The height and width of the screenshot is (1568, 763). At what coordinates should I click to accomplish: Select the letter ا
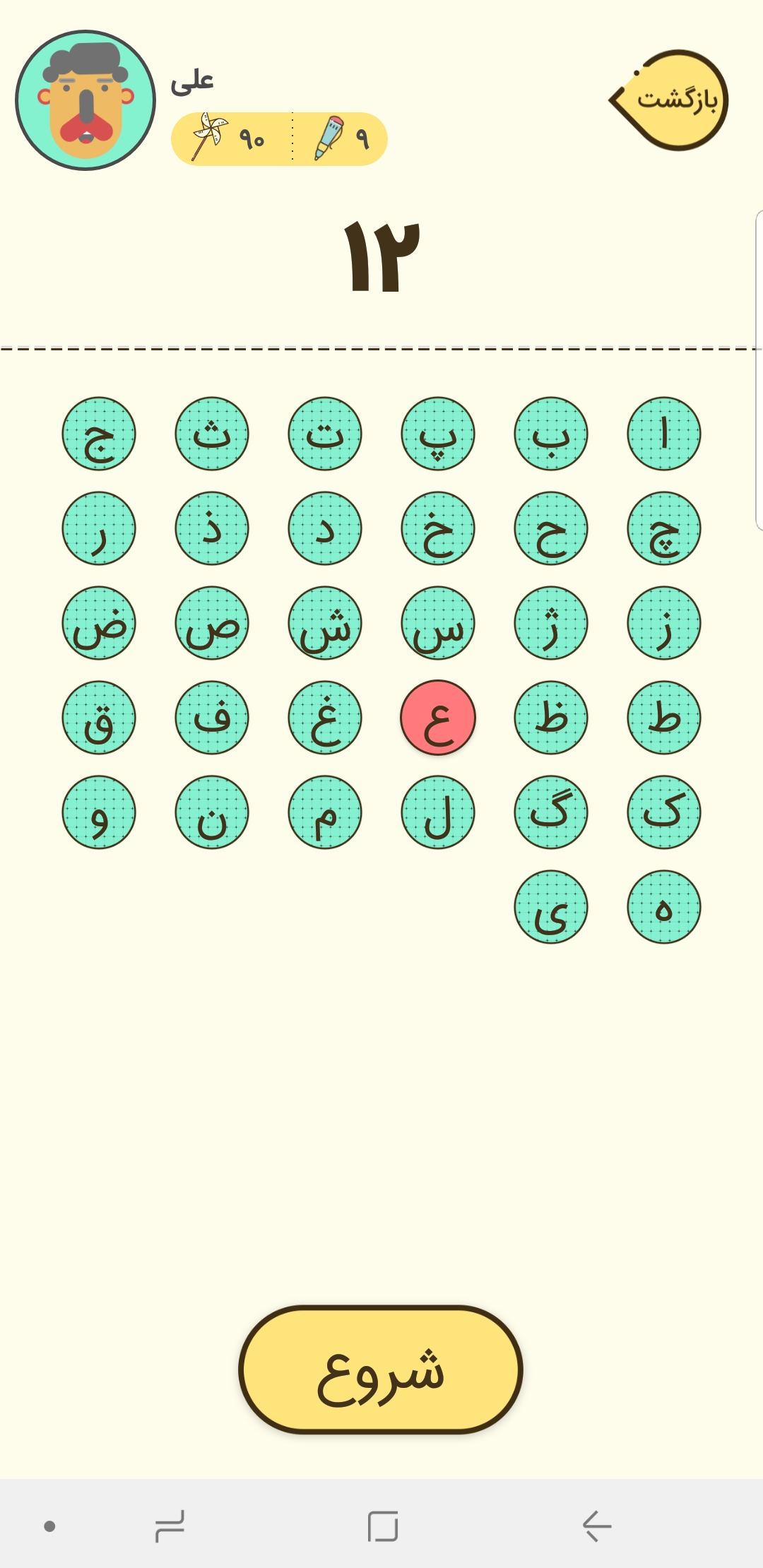click(x=663, y=434)
